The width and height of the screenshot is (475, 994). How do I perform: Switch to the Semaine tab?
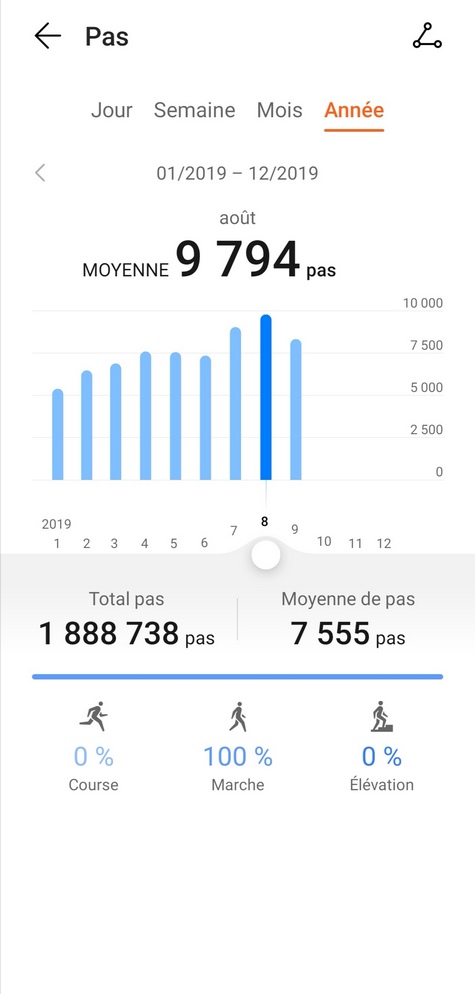pos(194,110)
